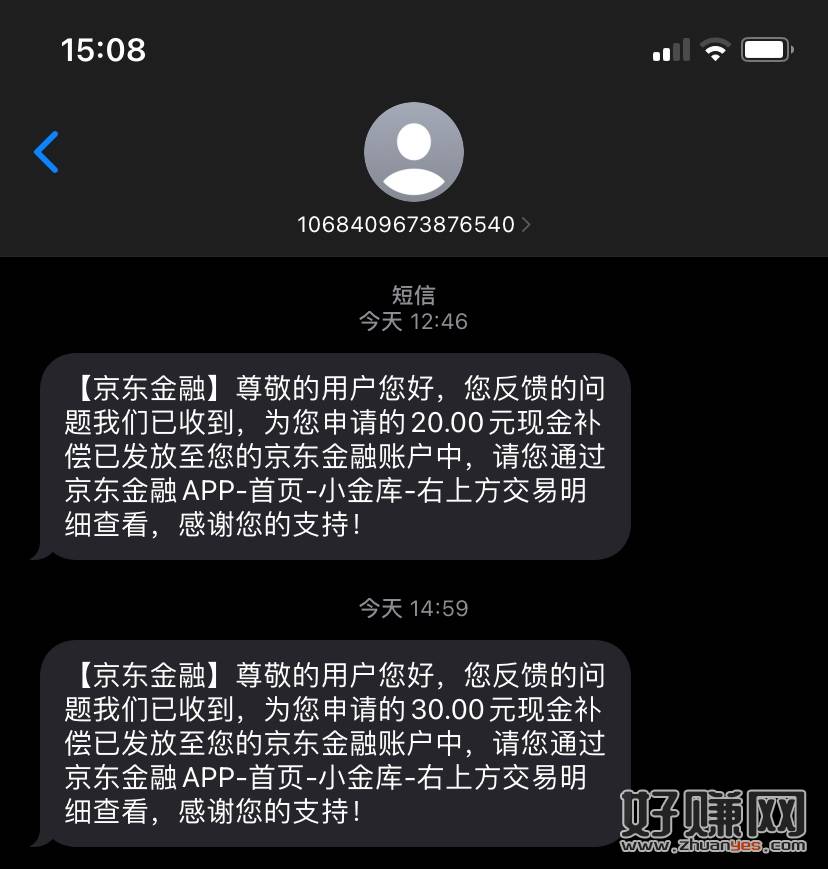
Task: Go back to the message list
Action: 46,152
